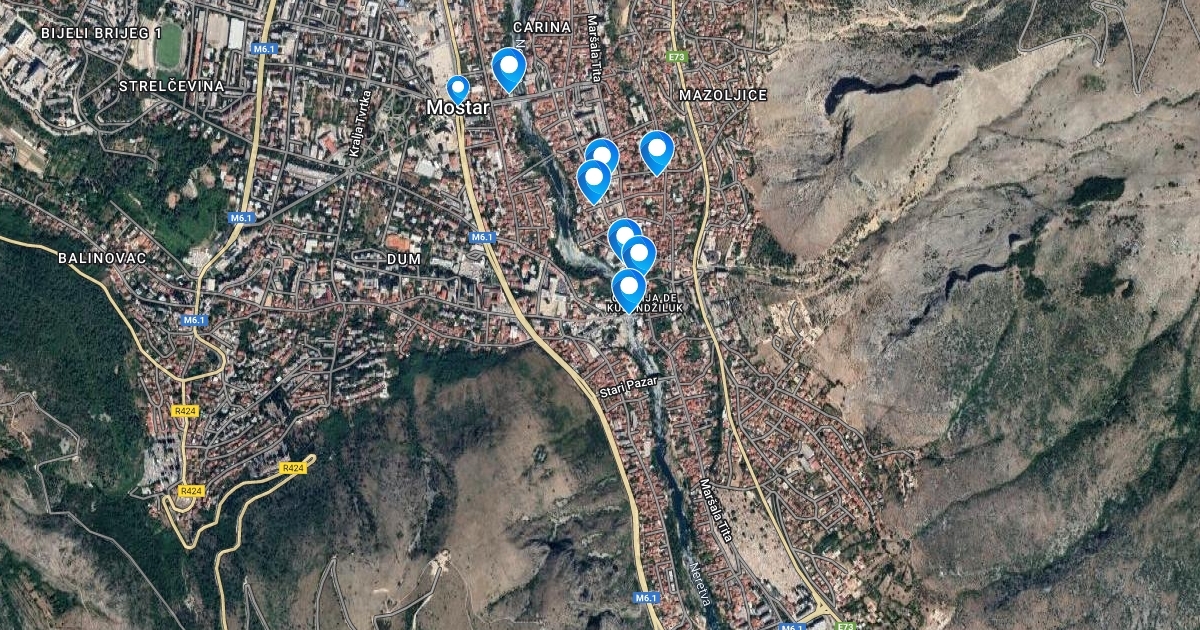Select the pin sitting on the Kujundžiluk label
Image resolution: width=1200 pixels, height=630 pixels.
[629, 290]
